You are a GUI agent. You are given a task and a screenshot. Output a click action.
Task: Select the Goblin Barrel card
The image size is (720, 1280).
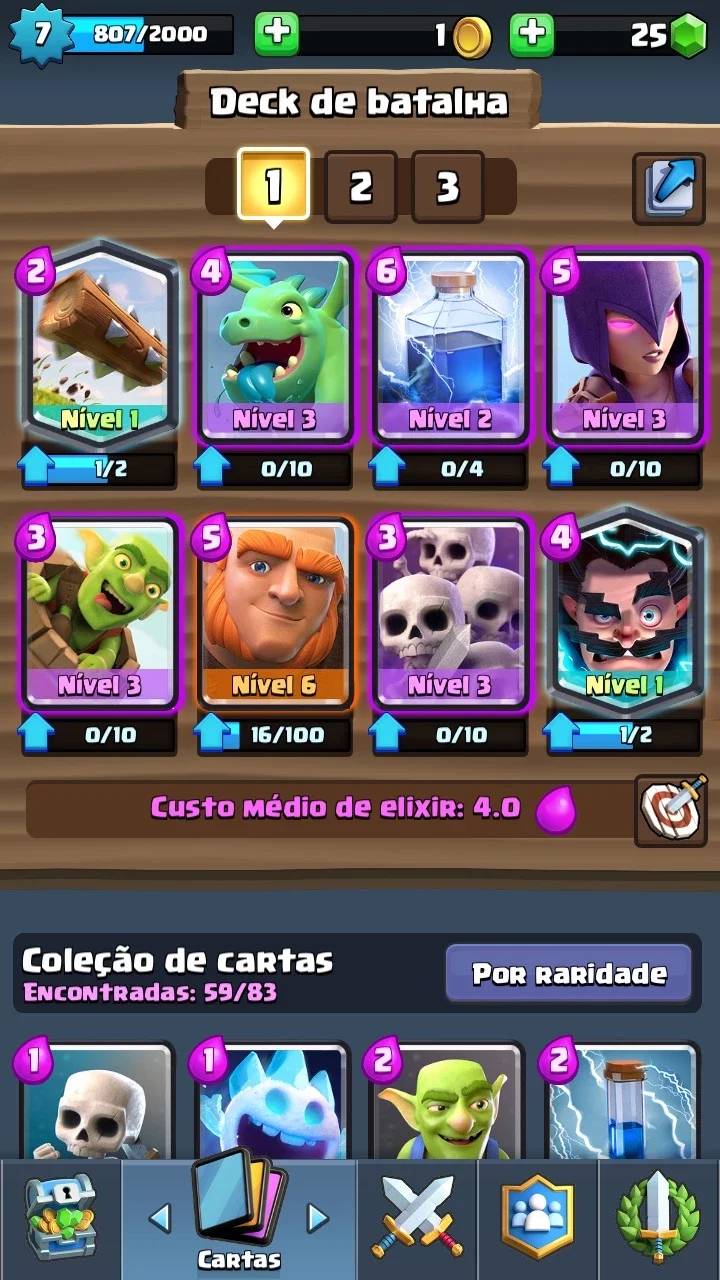(x=99, y=612)
